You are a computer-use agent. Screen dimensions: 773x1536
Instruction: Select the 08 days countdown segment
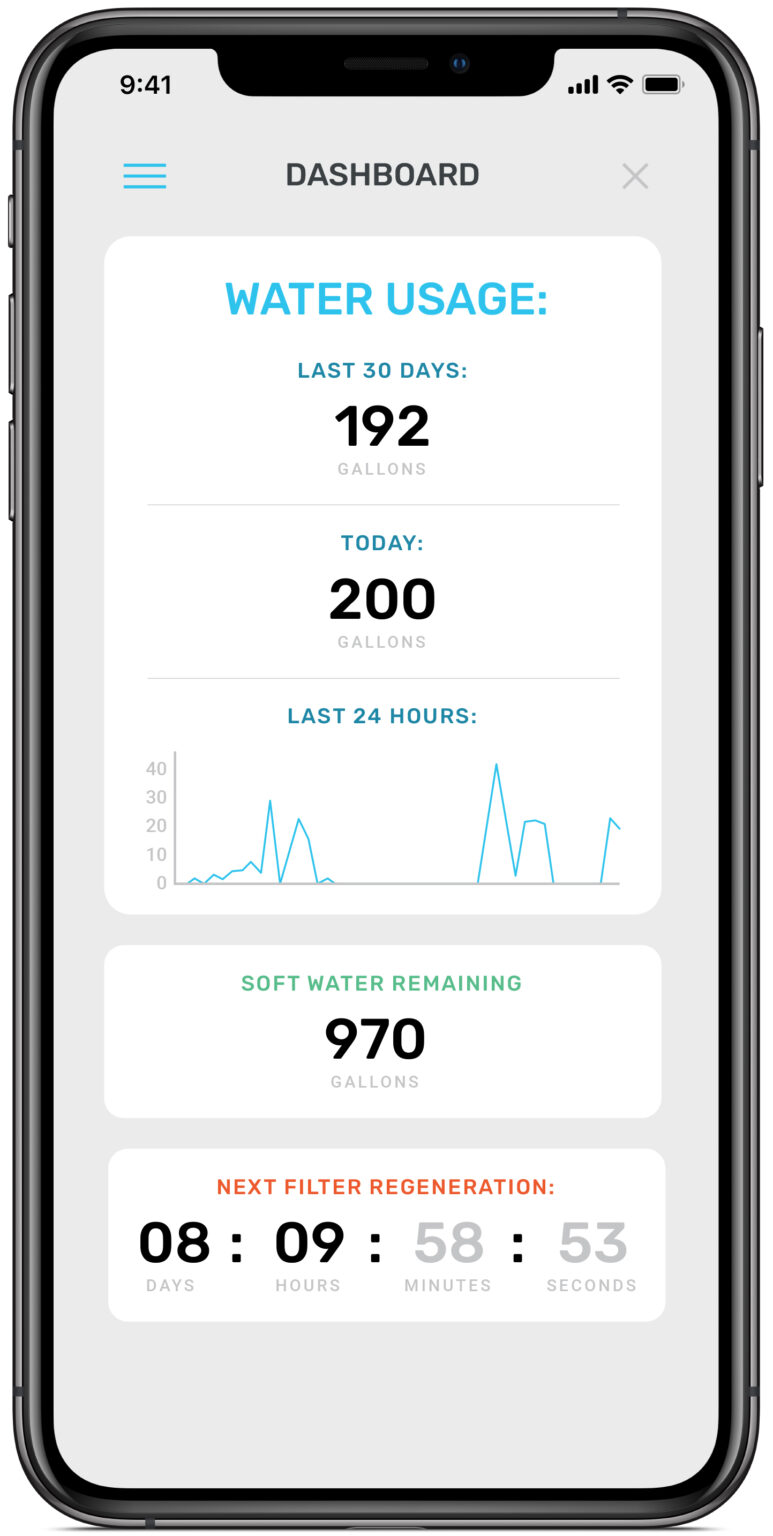(x=175, y=1242)
